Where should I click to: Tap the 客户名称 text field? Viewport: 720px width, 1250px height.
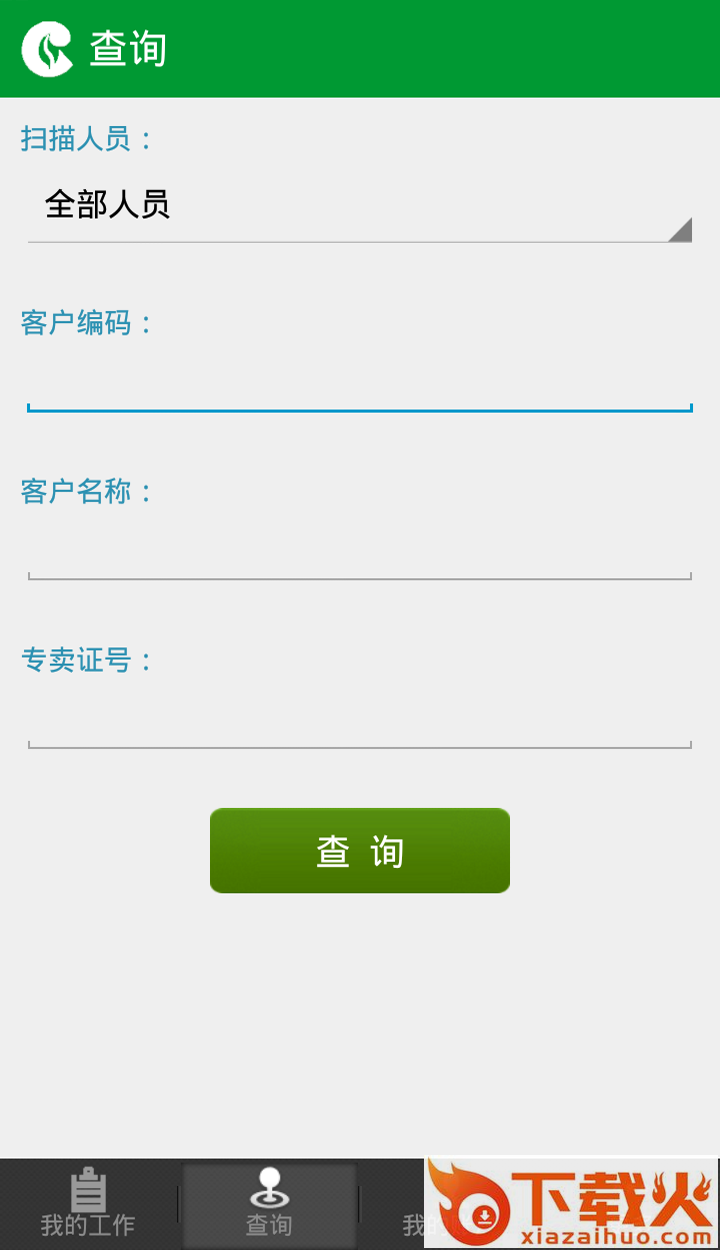click(x=360, y=552)
